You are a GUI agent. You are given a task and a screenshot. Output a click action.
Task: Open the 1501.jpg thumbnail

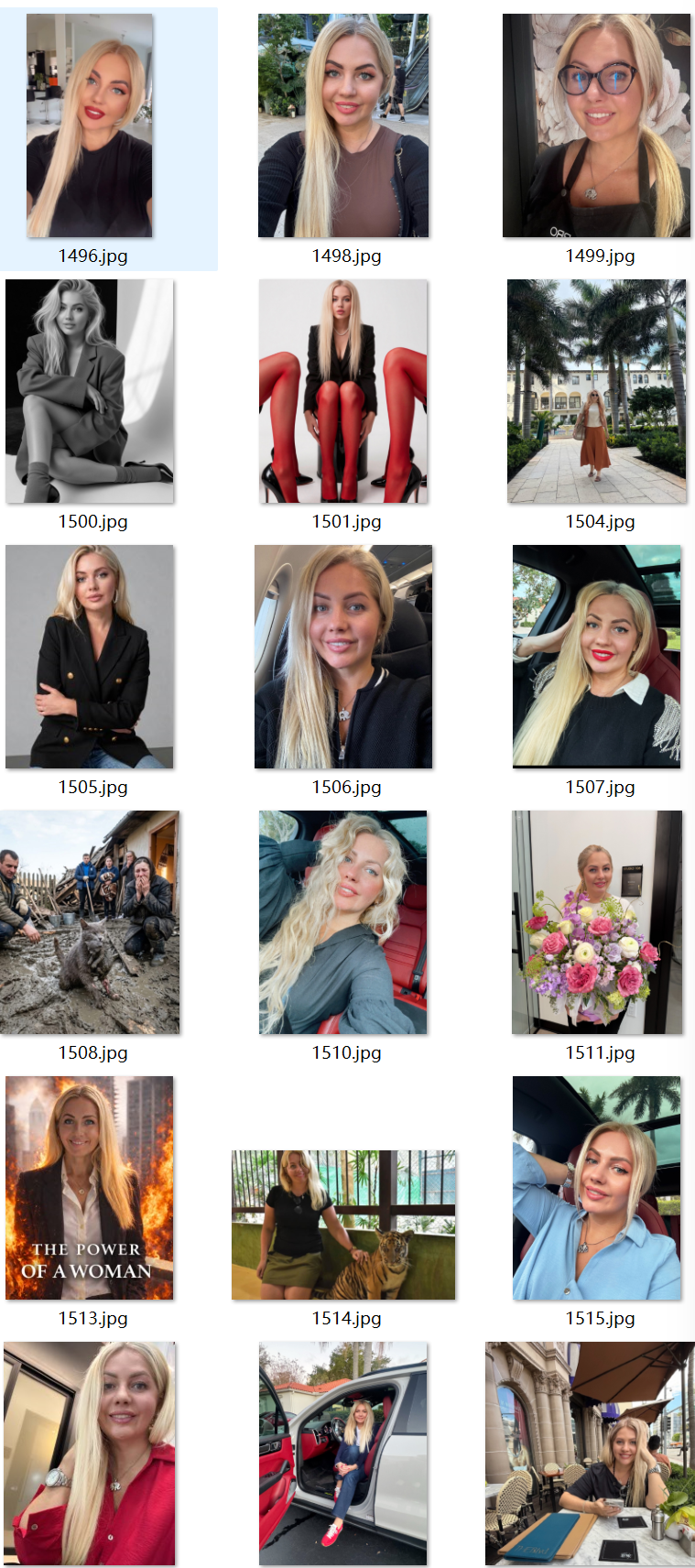point(343,391)
